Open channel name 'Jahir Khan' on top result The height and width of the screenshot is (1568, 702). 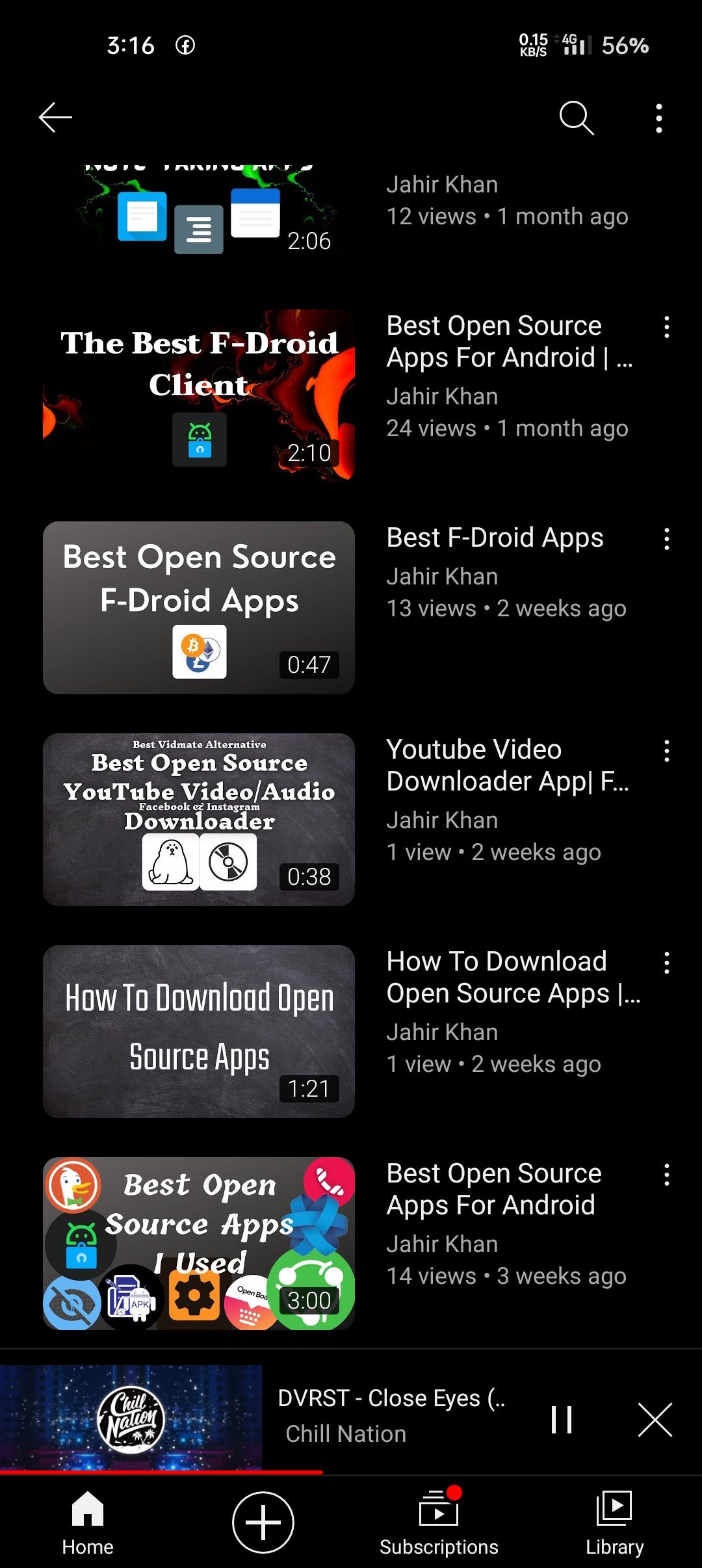pyautogui.click(x=442, y=184)
